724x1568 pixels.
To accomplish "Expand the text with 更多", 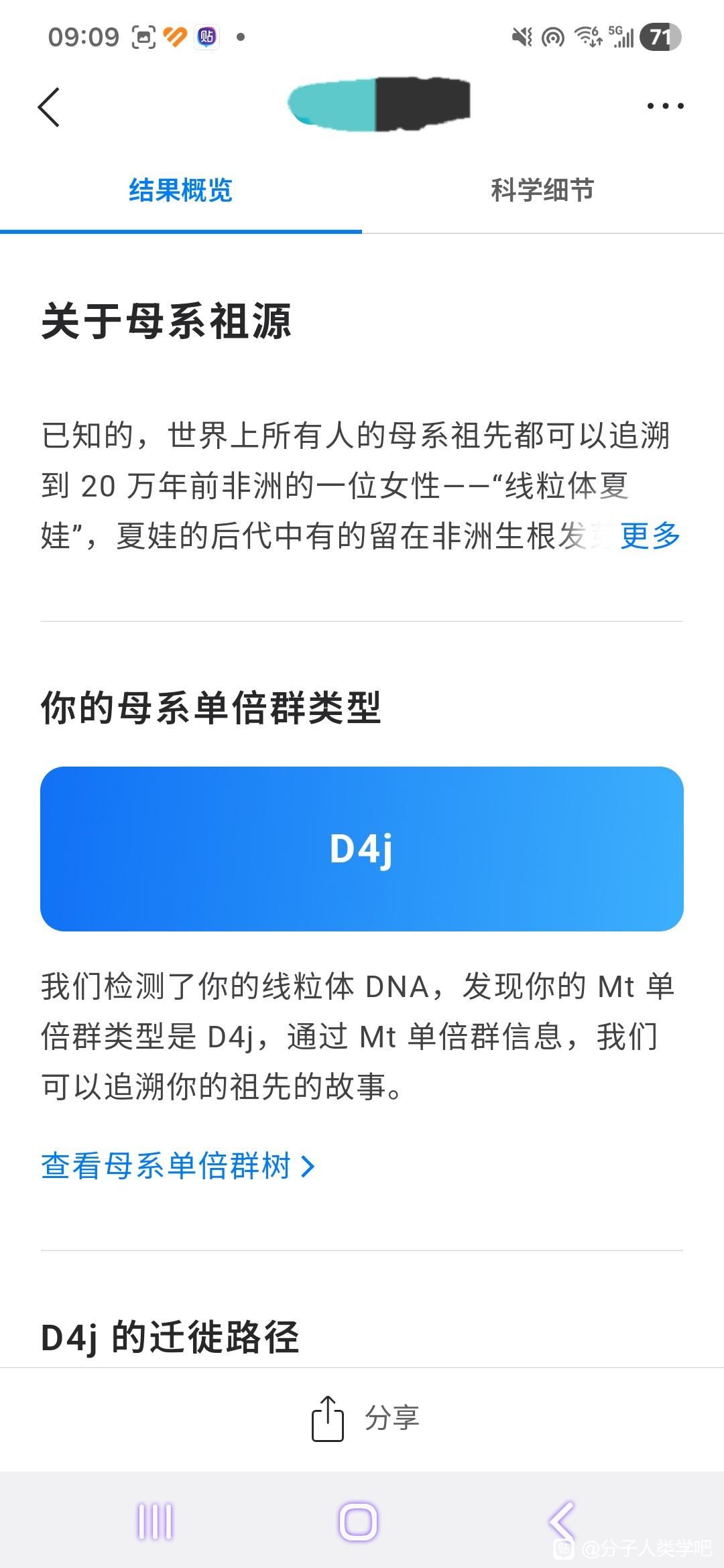I will [x=650, y=536].
